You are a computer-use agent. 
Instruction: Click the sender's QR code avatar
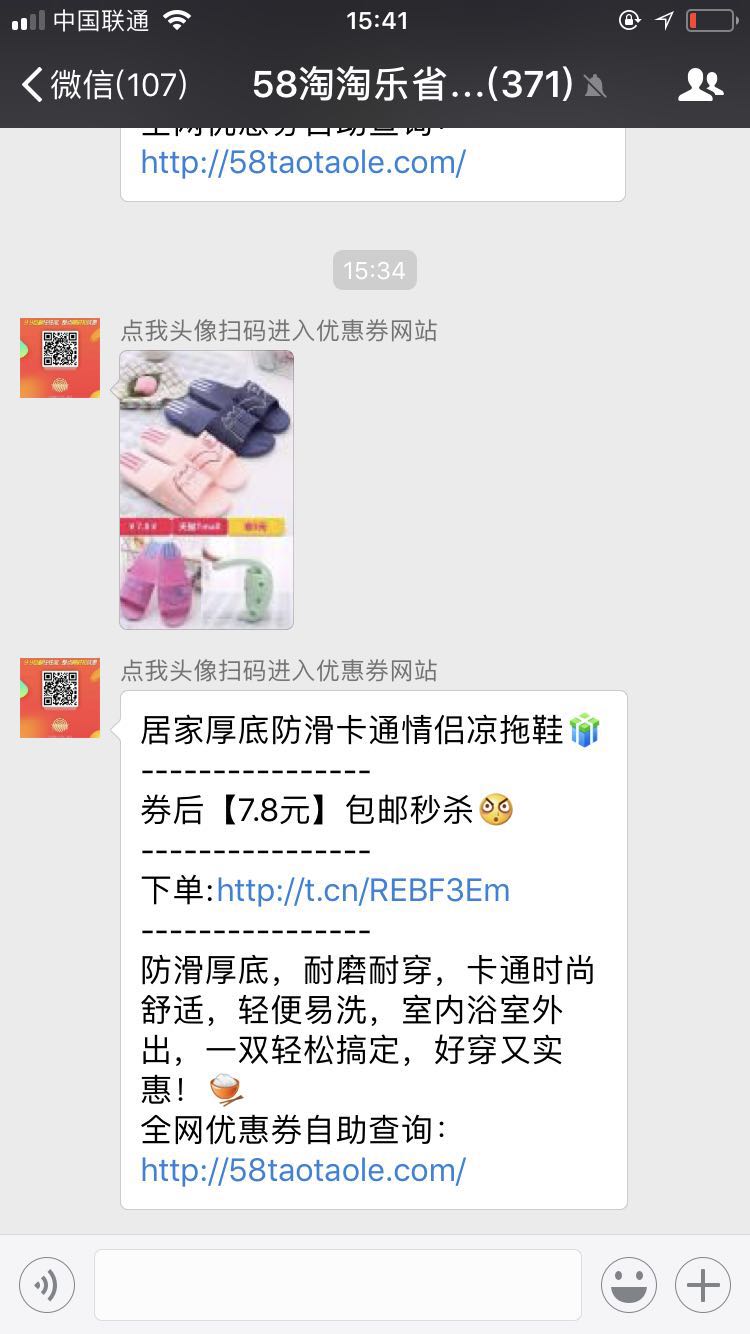59,698
